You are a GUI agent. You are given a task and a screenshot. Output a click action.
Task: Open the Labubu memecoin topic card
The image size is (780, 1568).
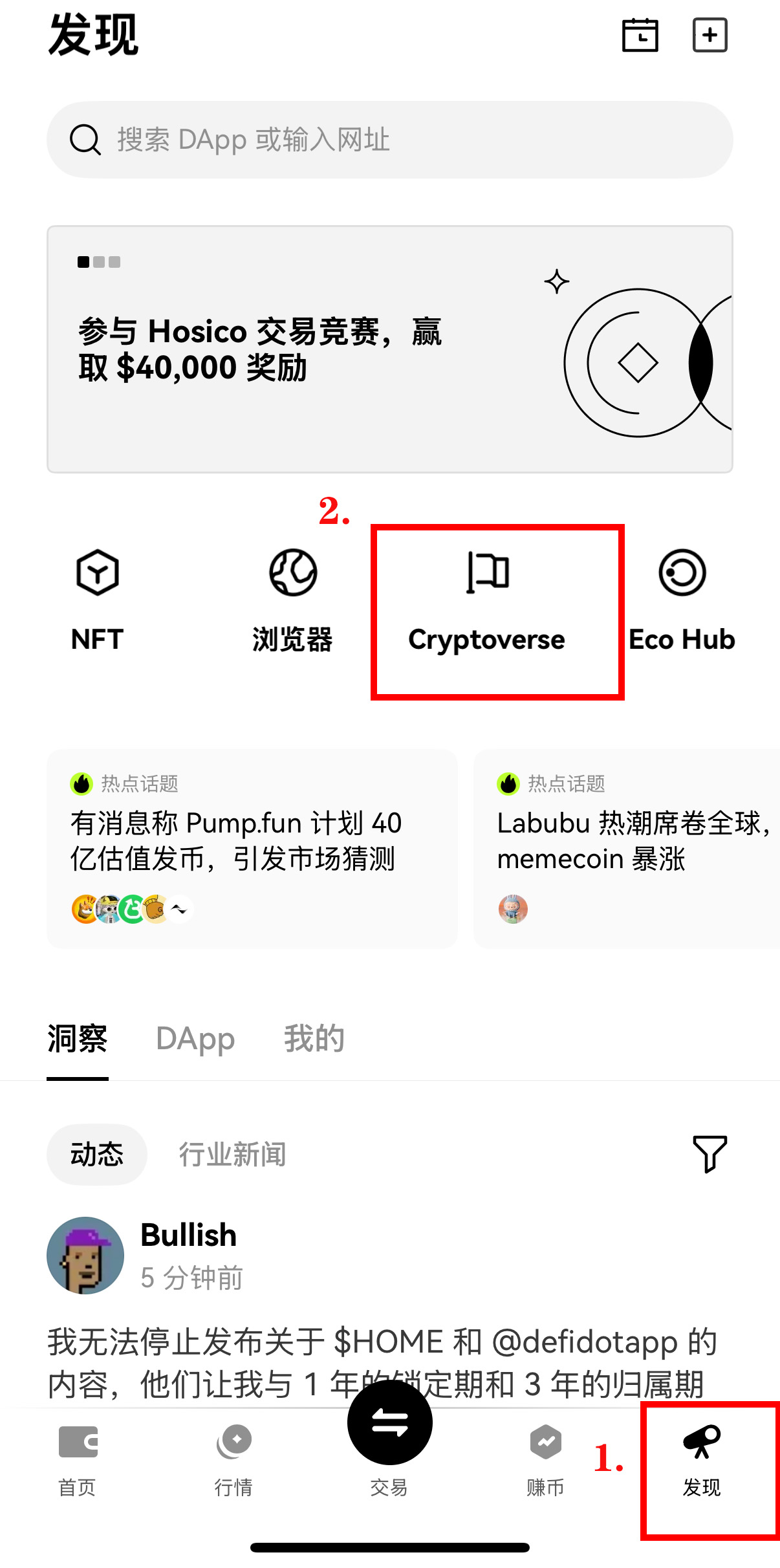tap(627, 847)
